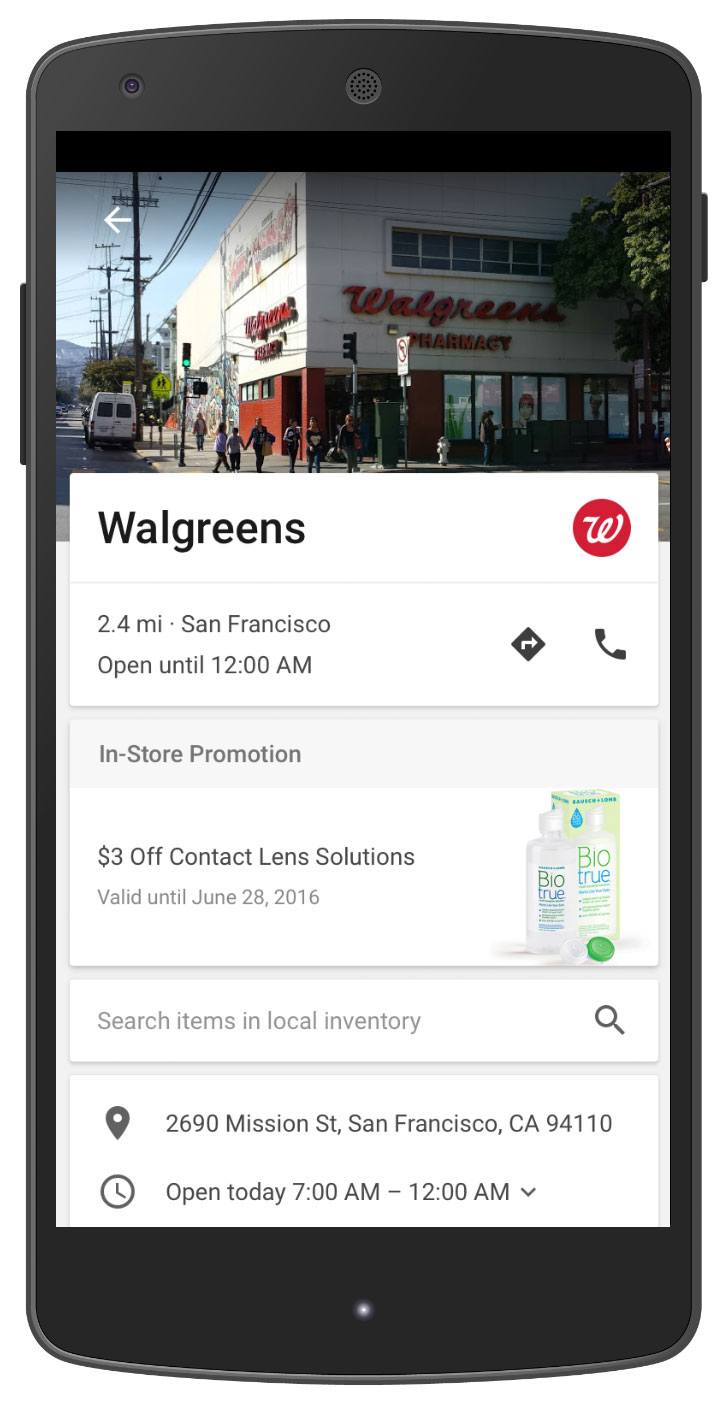Tap the local inventory search field
728x1406 pixels.
(x=364, y=1021)
